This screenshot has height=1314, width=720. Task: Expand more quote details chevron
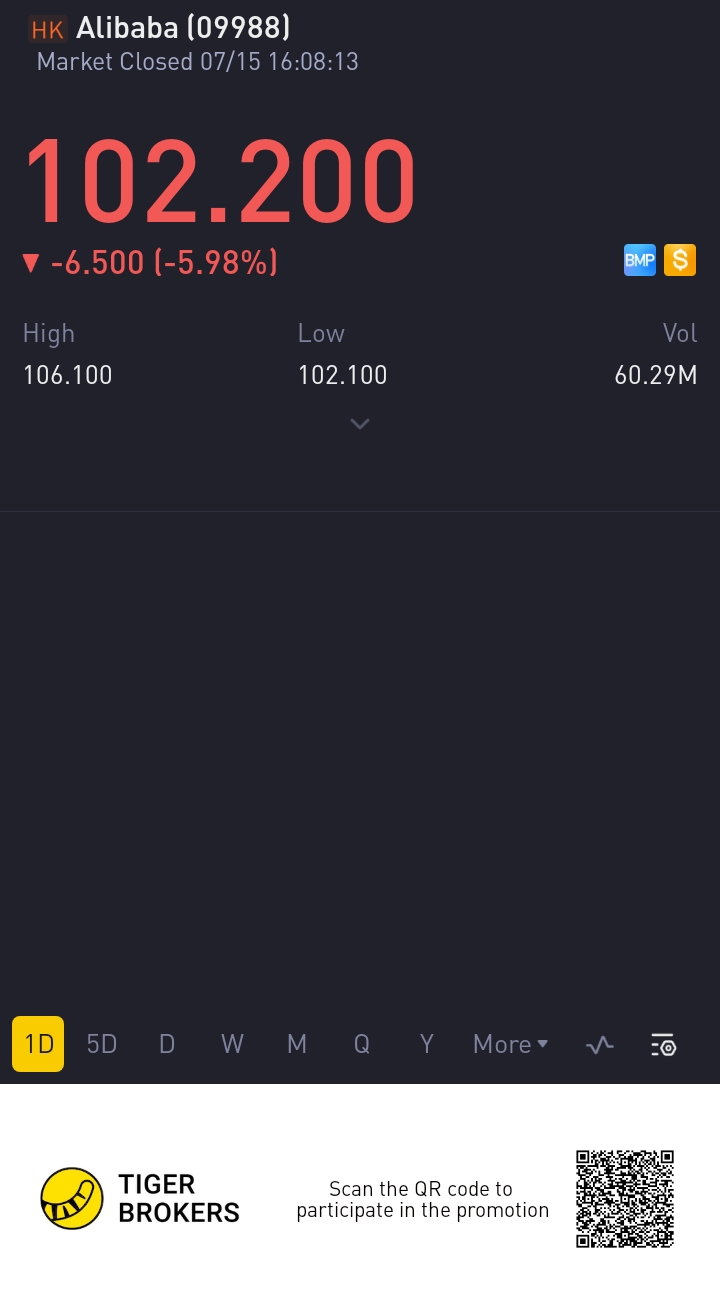click(360, 424)
